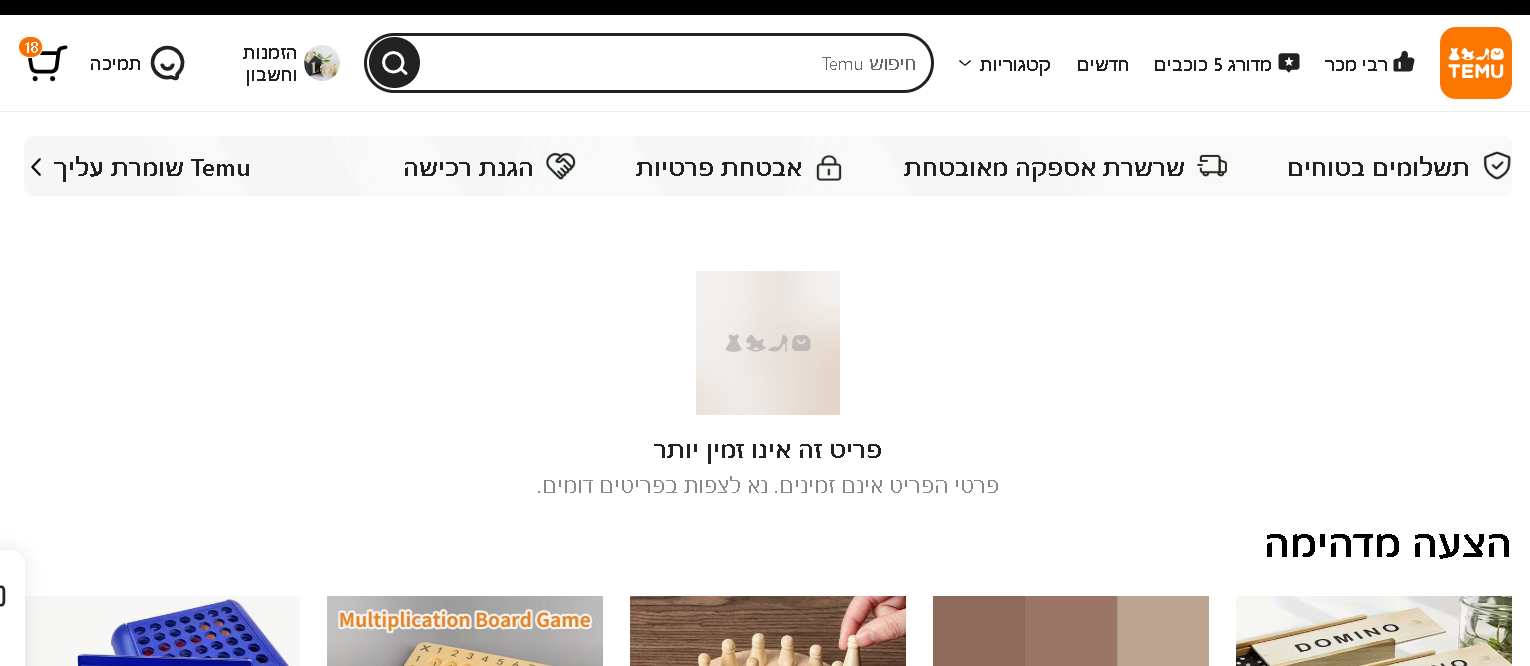Viewport: 1530px width, 666px height.
Task: Open תמיכה support chat
Action: (137, 63)
